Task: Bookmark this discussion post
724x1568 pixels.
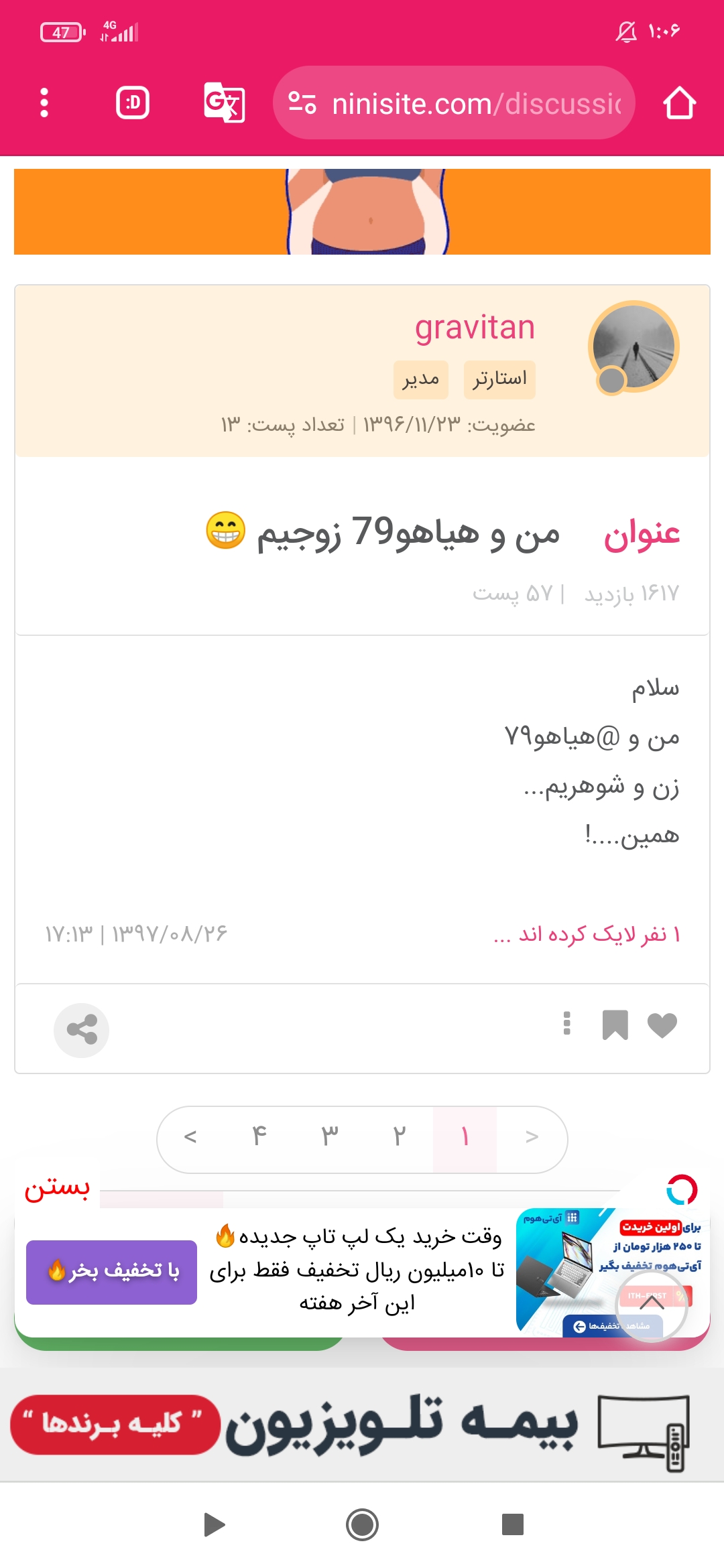Action: pos(615,1025)
